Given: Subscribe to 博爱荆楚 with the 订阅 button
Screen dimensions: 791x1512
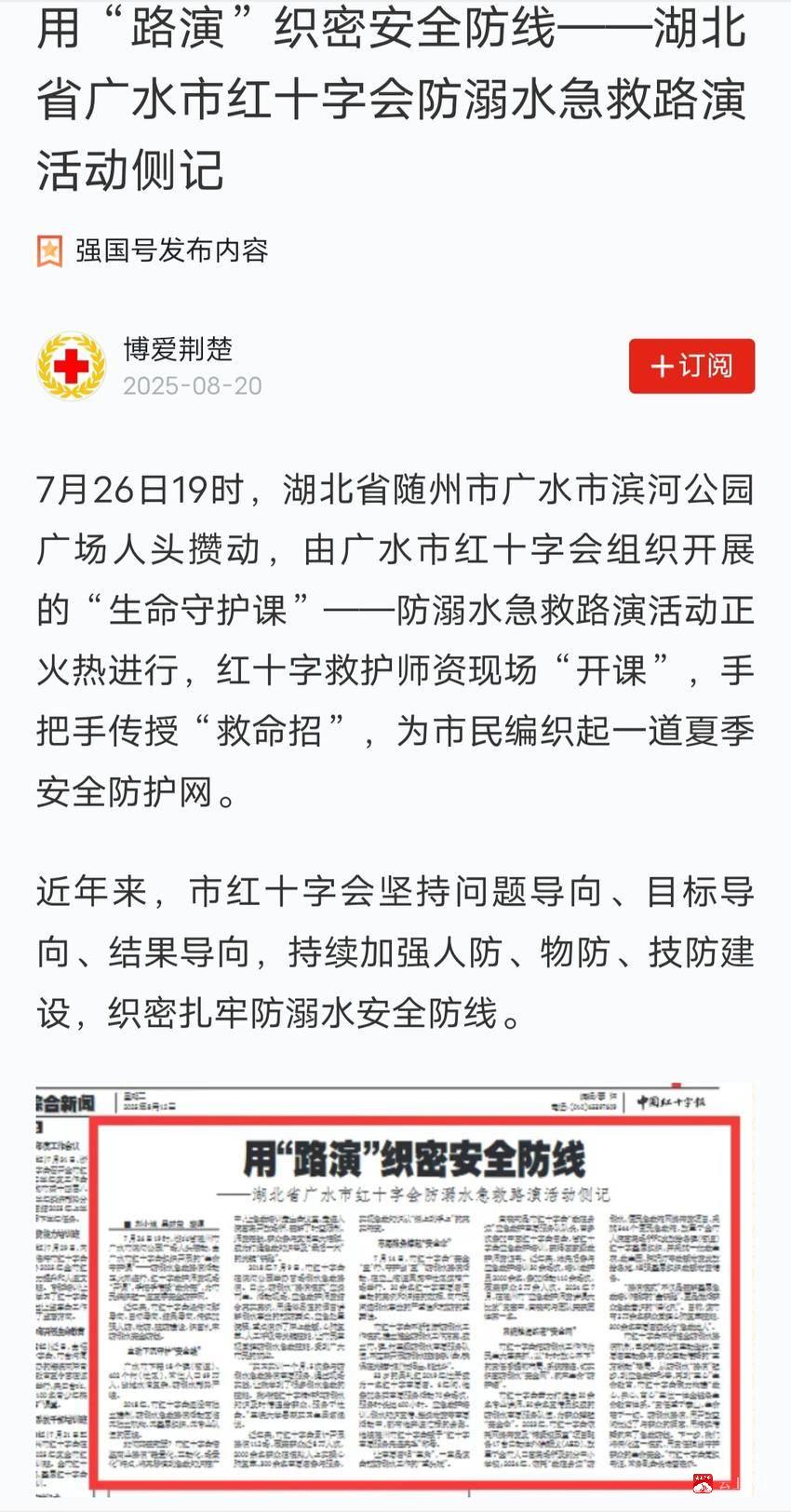Looking at the screenshot, I should coord(690,366).
